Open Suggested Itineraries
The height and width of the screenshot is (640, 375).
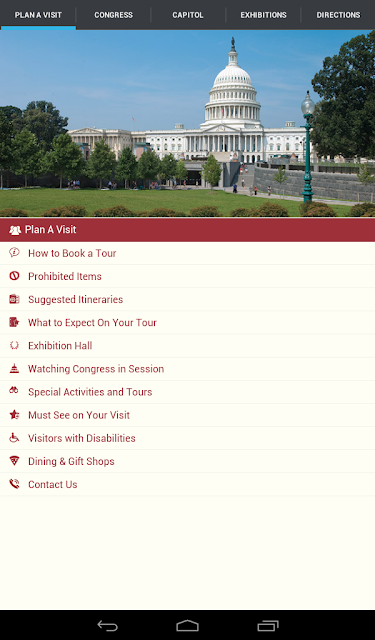187,300
